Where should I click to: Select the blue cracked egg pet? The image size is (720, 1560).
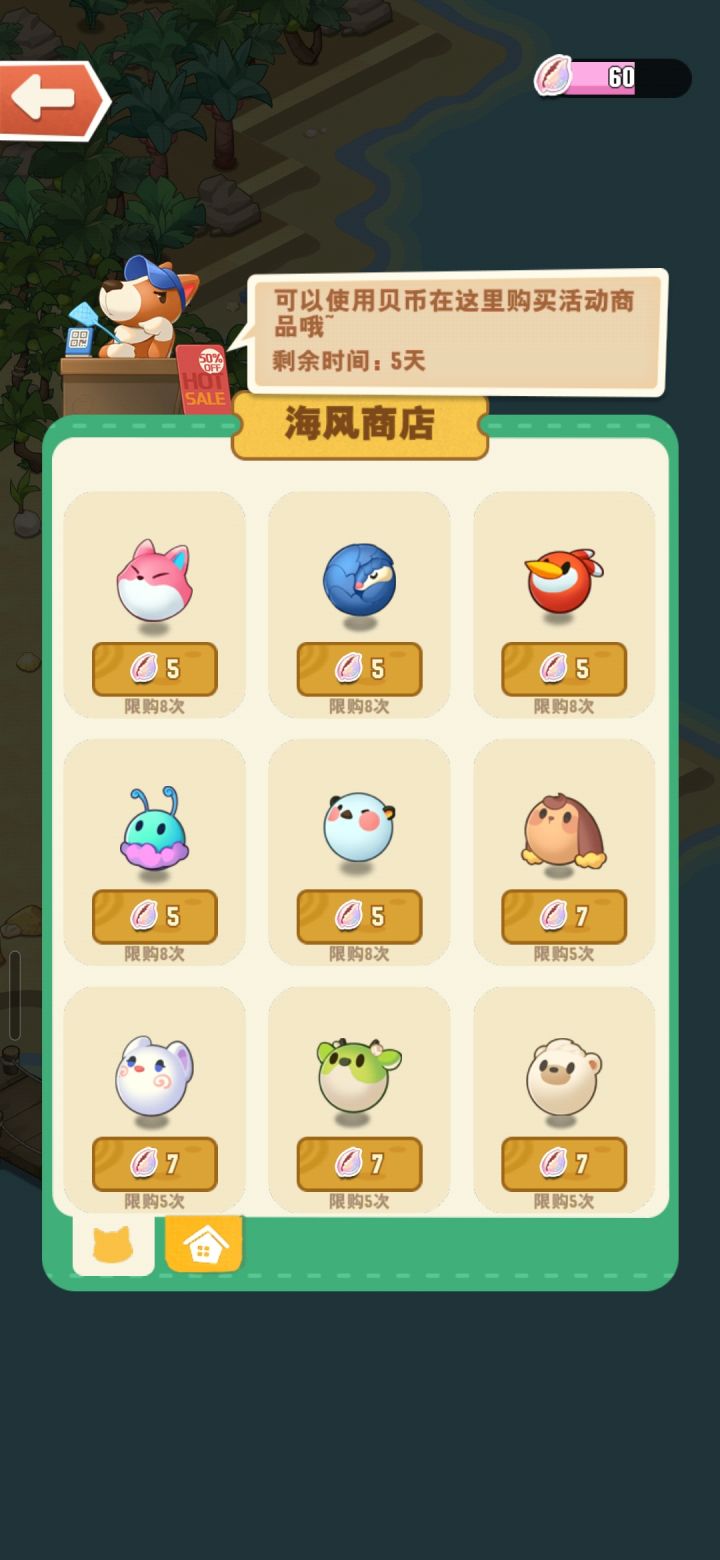[360, 580]
